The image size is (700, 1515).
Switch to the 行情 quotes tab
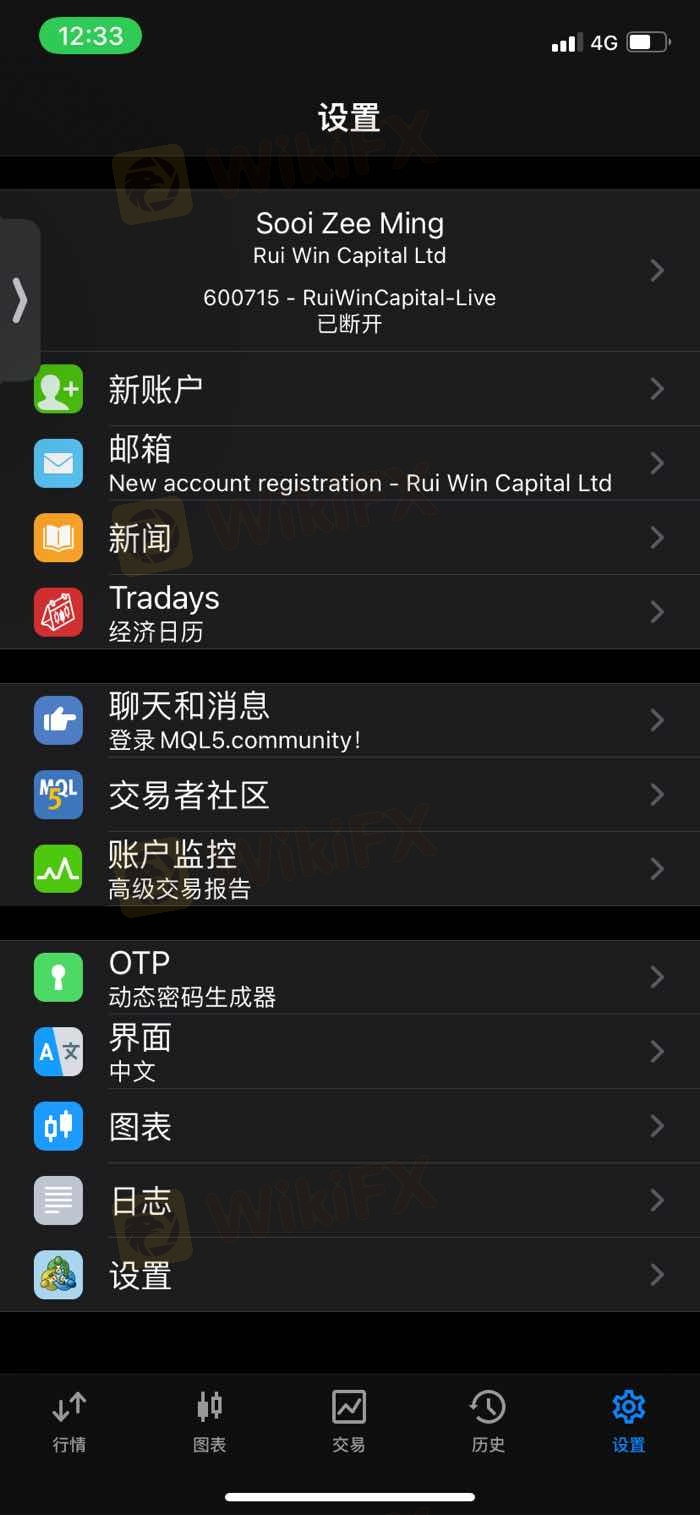point(69,1421)
